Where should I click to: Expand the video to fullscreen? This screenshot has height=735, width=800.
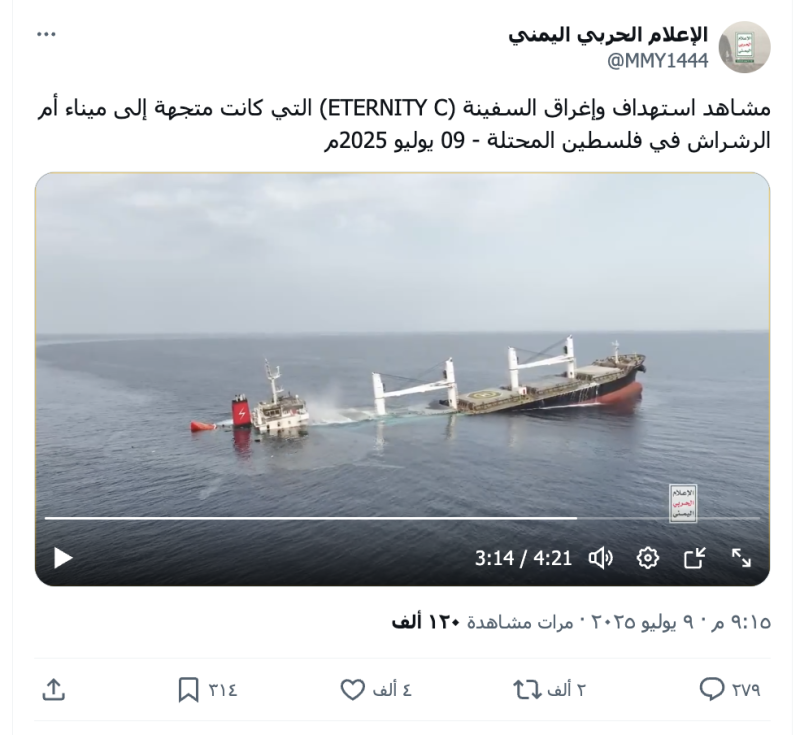pos(741,557)
